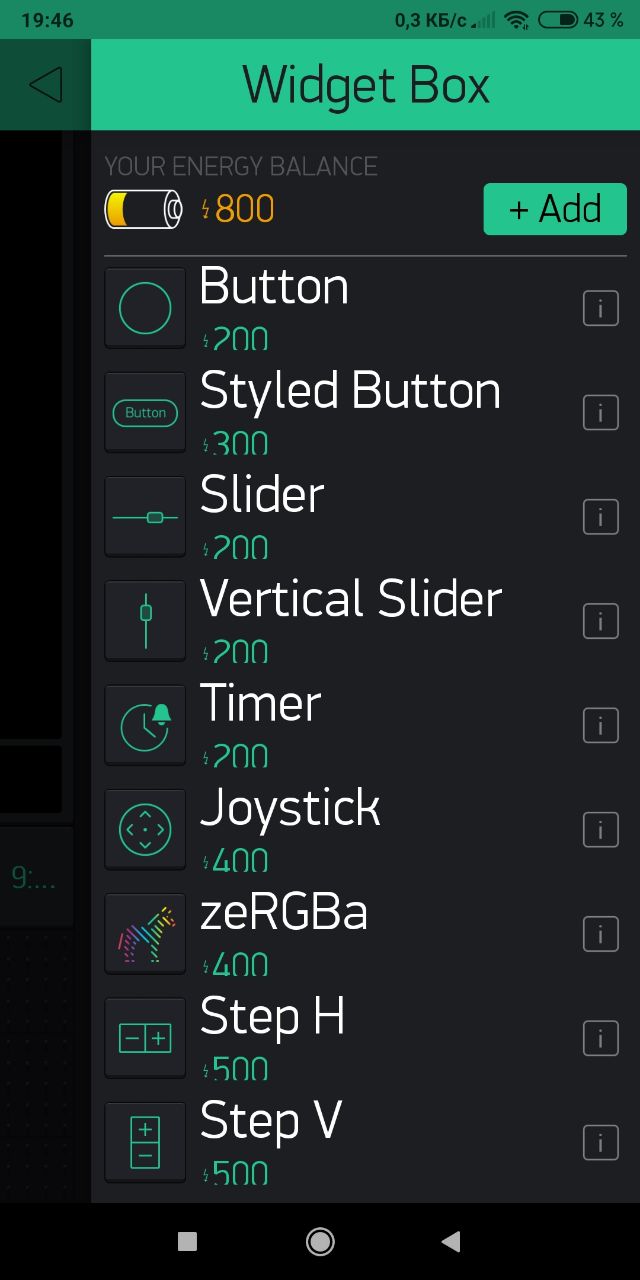Show info for the zeRGBa widget
The width and height of the screenshot is (640, 1280).
[x=600, y=934]
